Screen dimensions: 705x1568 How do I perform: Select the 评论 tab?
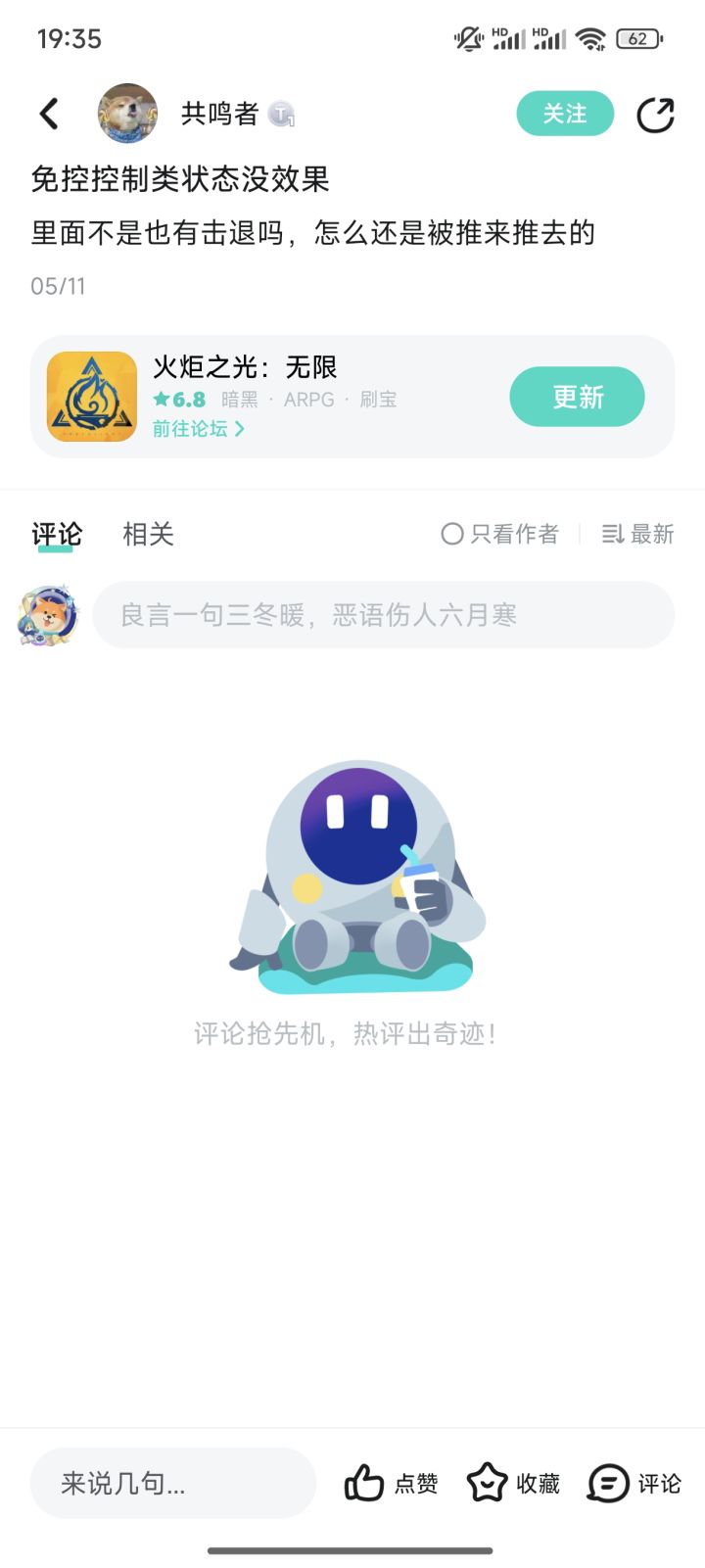pos(55,534)
